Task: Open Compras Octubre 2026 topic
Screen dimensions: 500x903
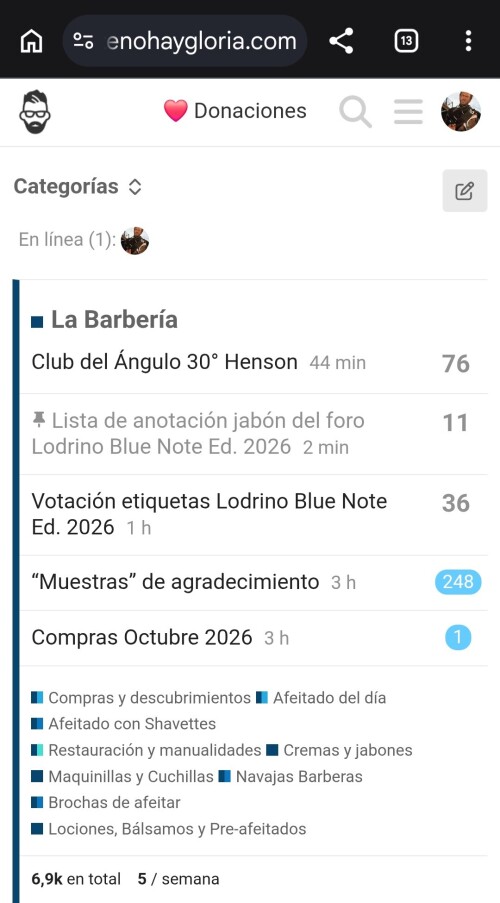Action: 142,638
